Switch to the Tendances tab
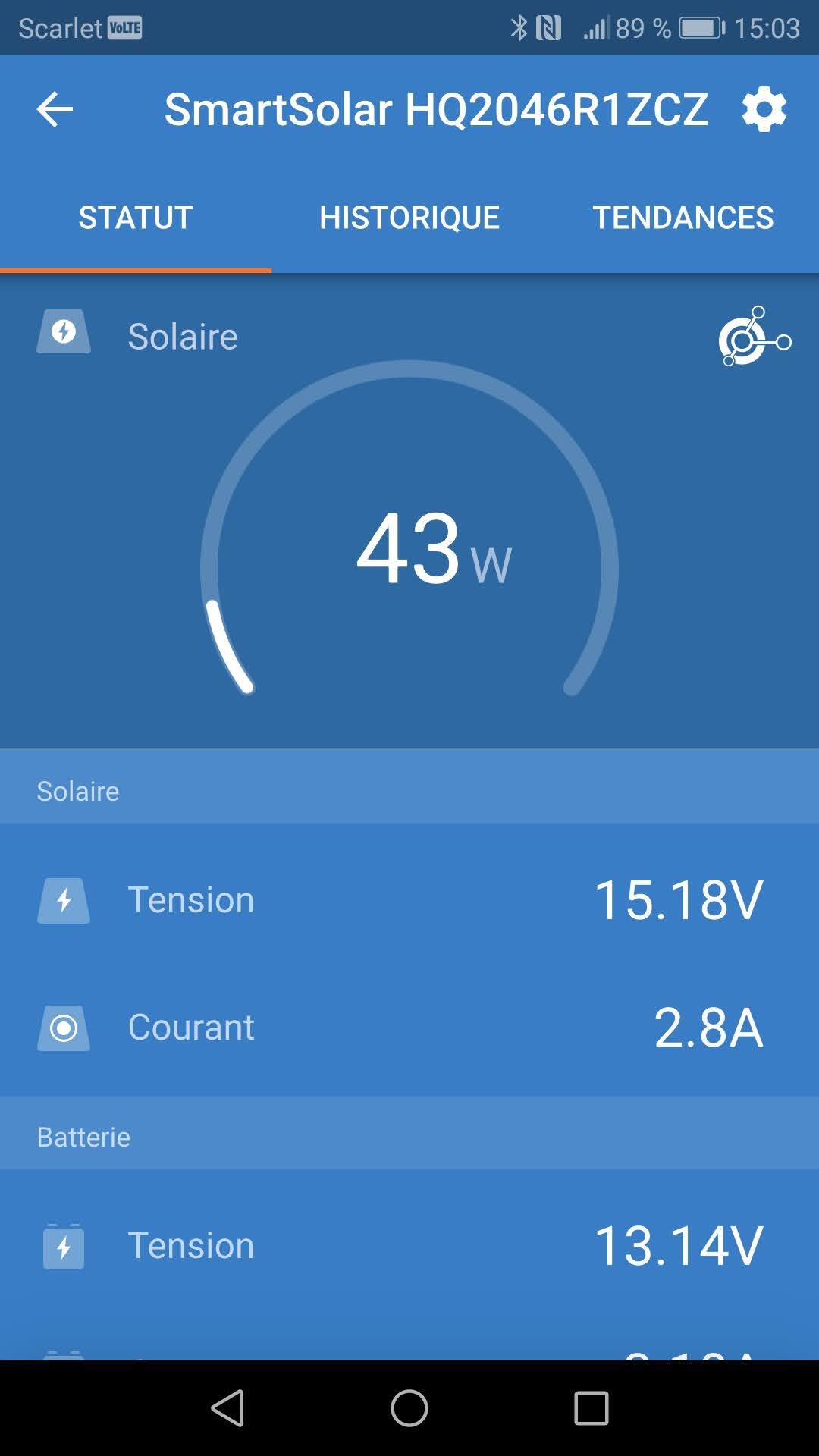Viewport: 819px width, 1456px height. [682, 218]
